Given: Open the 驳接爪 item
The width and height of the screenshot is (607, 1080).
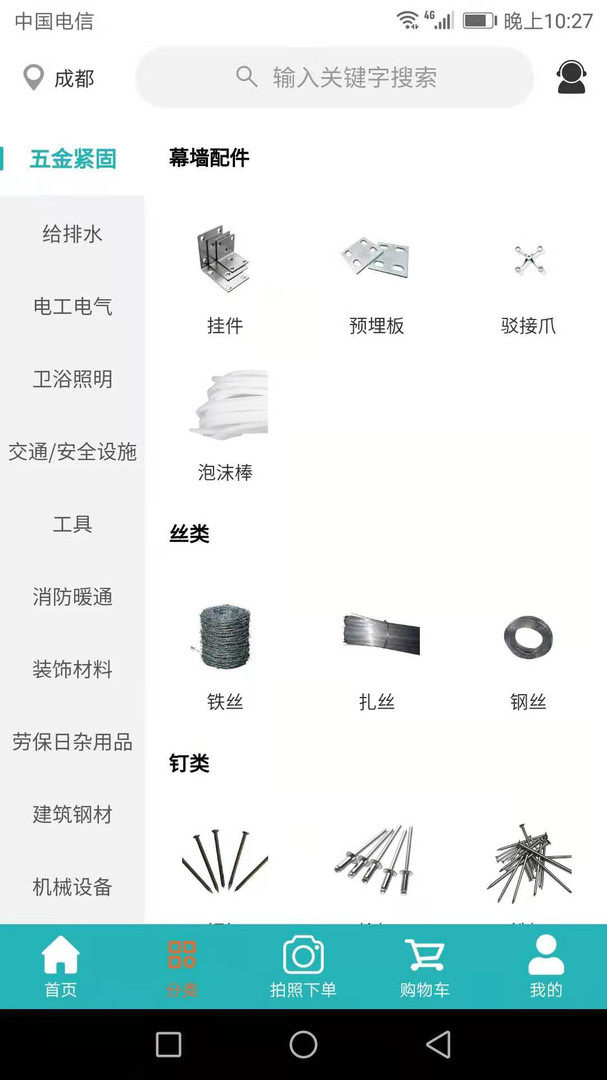Looking at the screenshot, I should coord(528,275).
